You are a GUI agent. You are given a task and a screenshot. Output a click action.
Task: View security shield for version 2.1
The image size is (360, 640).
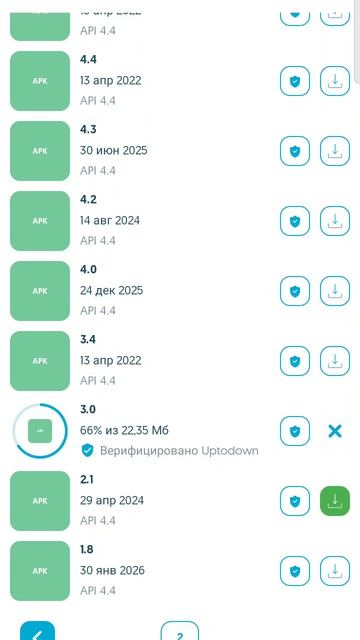295,501
